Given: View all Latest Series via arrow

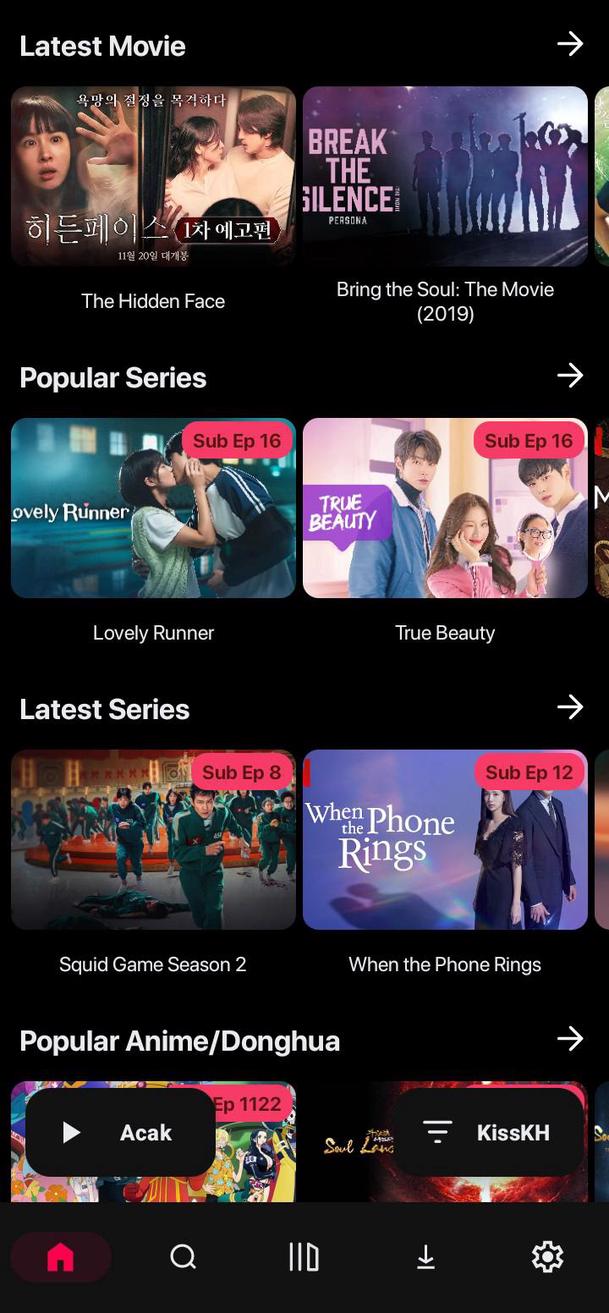Looking at the screenshot, I should 570,708.
